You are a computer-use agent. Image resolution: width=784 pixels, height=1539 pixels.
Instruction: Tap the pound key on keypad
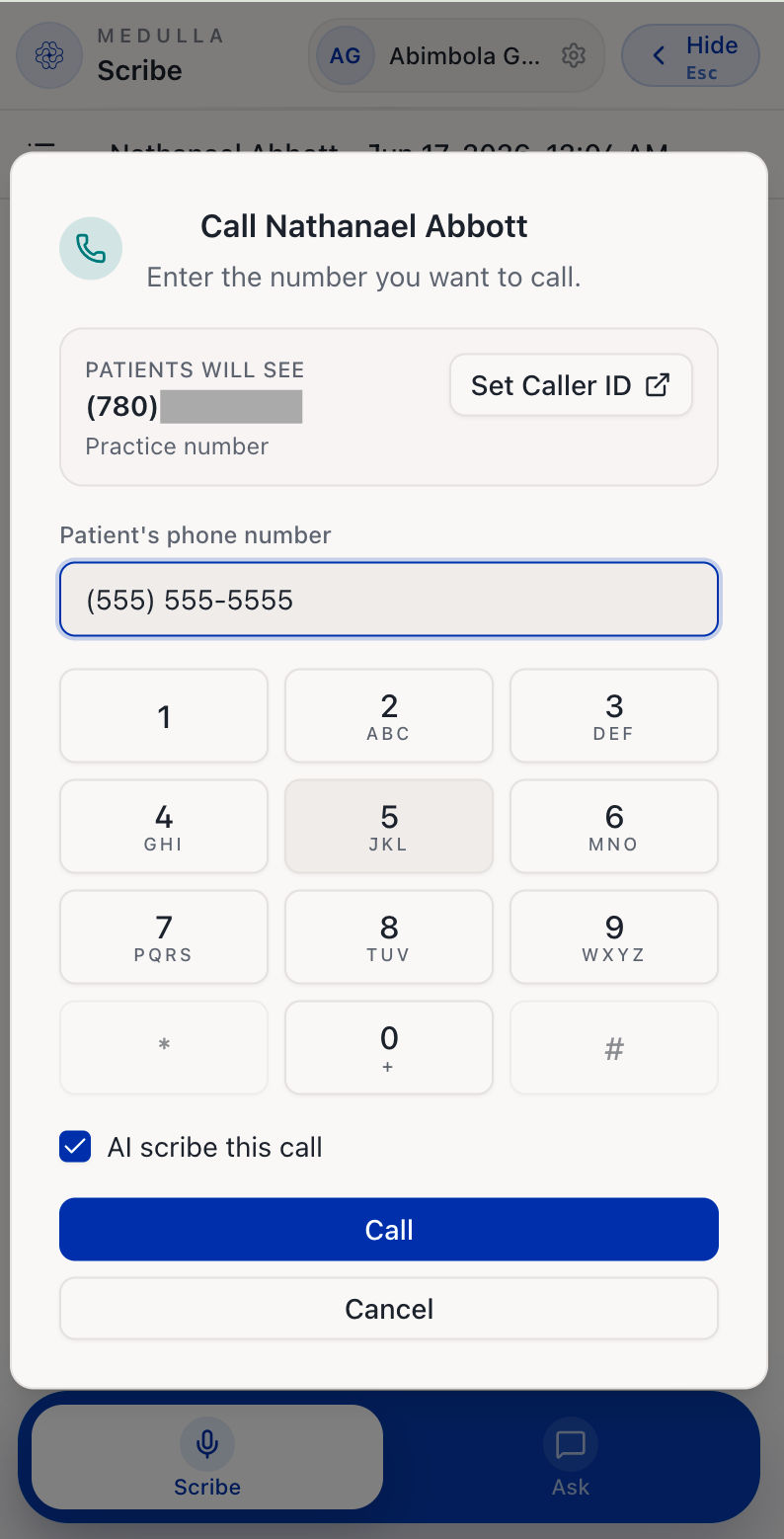(x=614, y=1048)
